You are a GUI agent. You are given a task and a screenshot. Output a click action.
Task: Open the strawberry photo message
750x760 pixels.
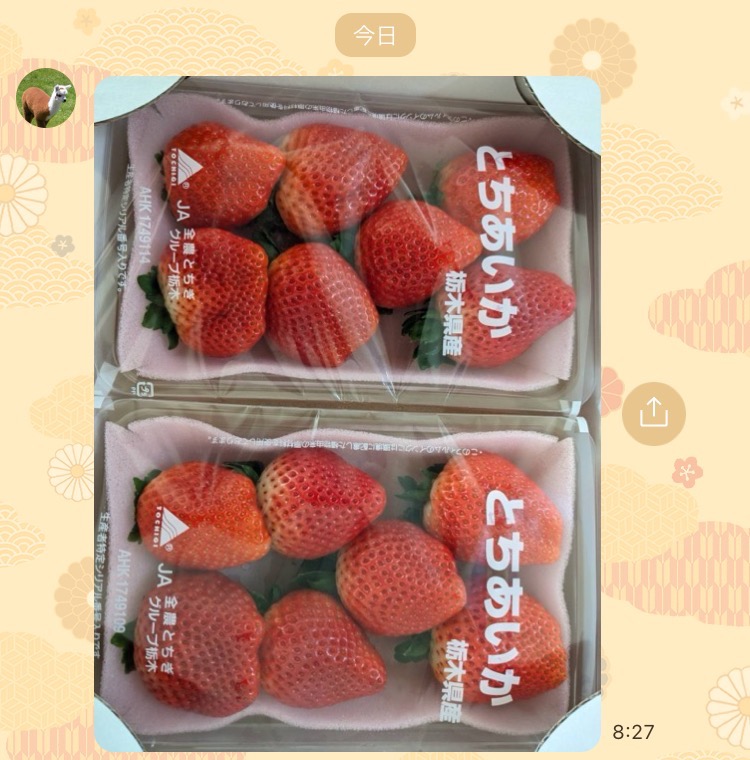[347, 414]
